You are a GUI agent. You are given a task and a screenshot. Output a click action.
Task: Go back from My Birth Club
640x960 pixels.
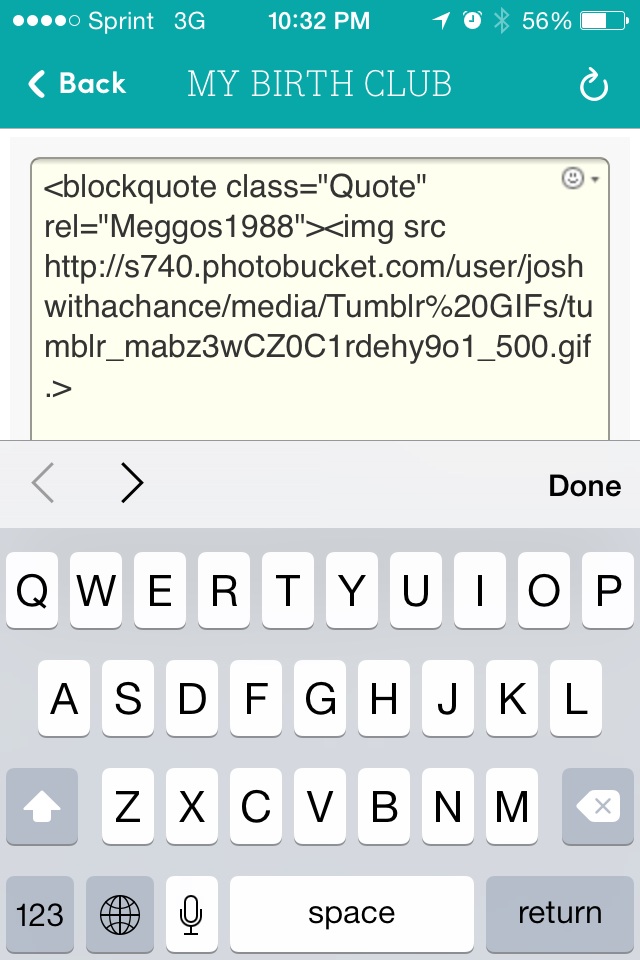(x=77, y=84)
